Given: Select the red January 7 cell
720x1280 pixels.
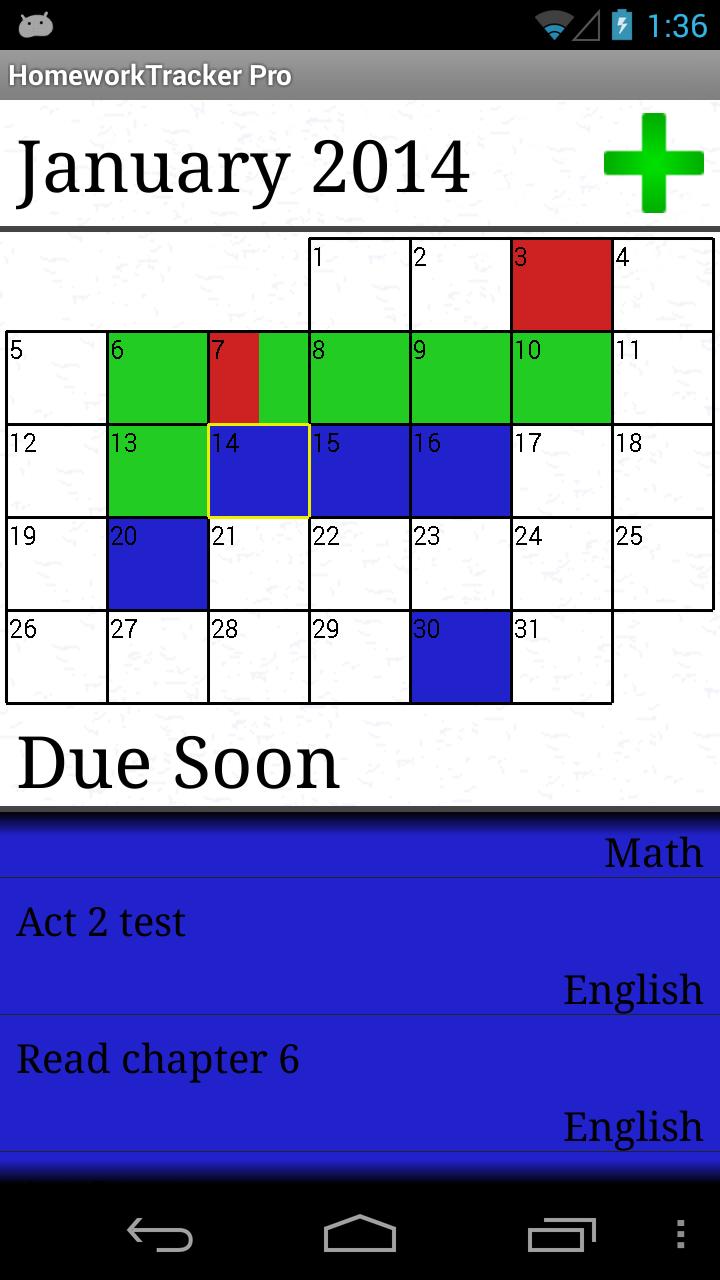Looking at the screenshot, I should coord(232,376).
